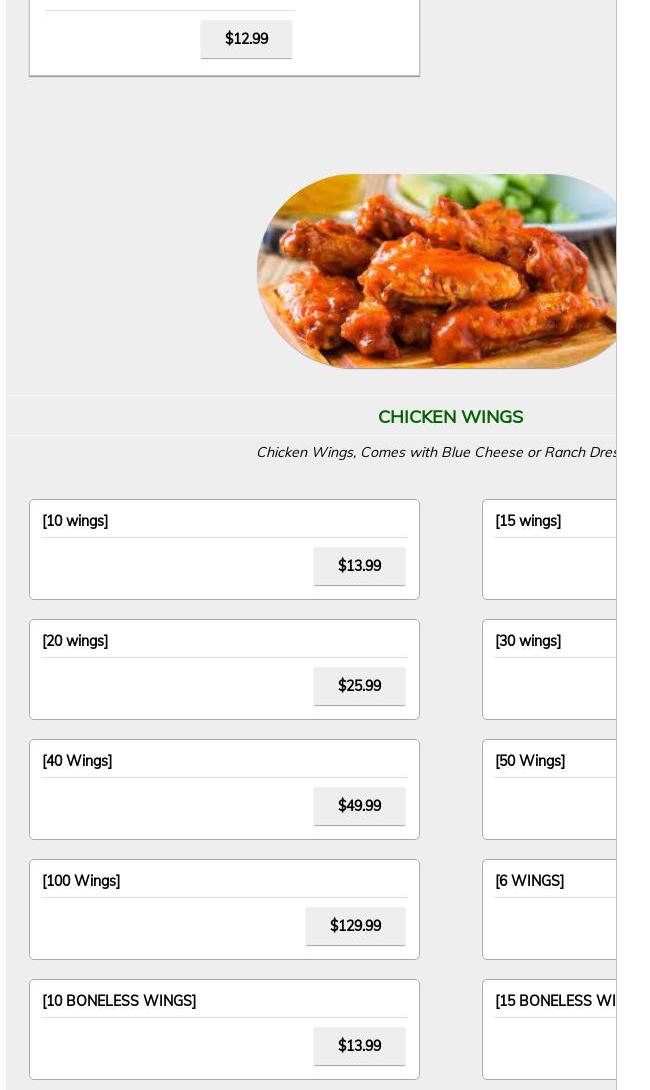The image size is (650, 1090).
Task: Choose the 15 Boneless Wings card
Action: pos(548,1029)
